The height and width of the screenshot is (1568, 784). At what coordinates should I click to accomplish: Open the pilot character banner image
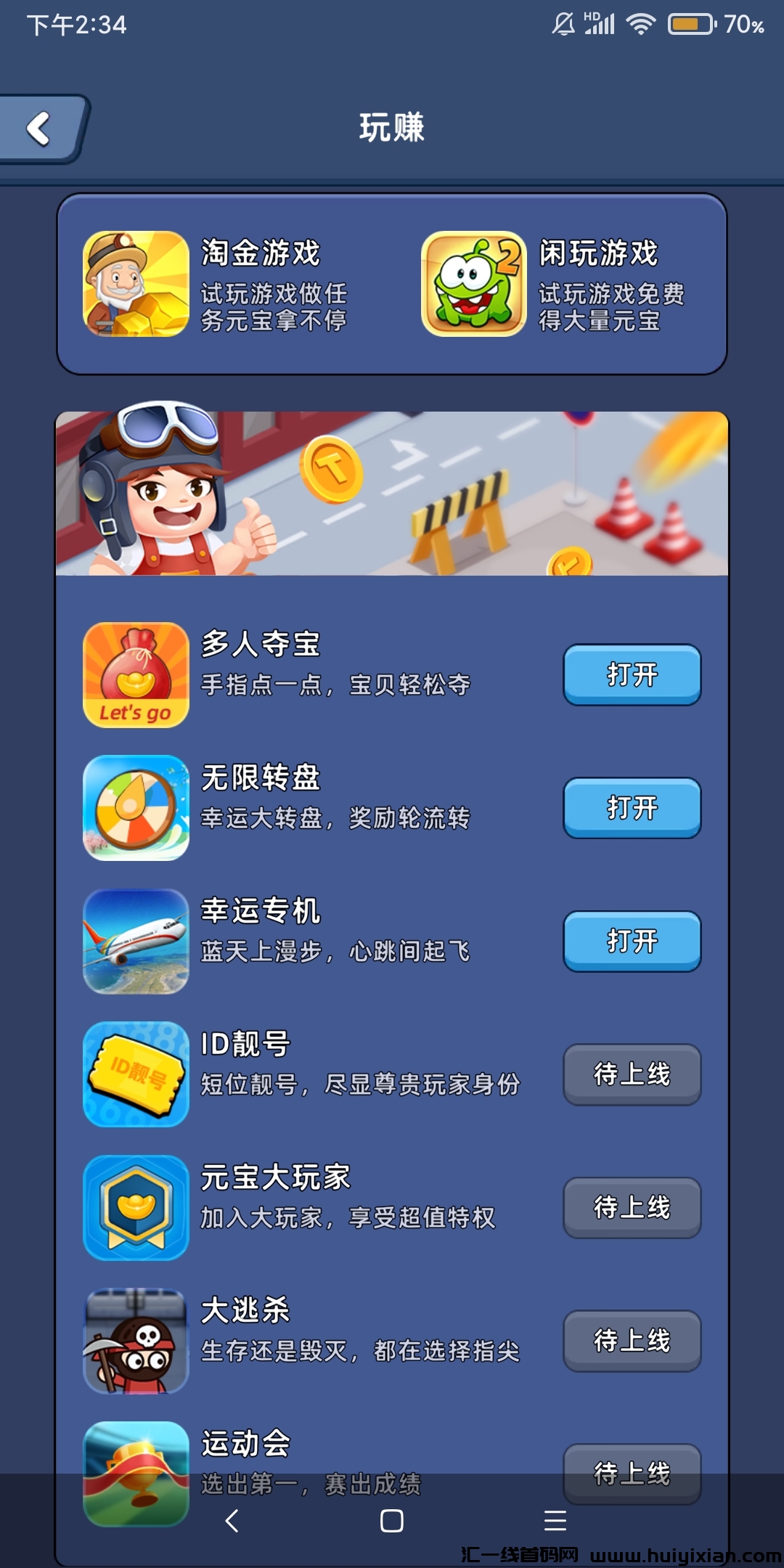point(392,494)
